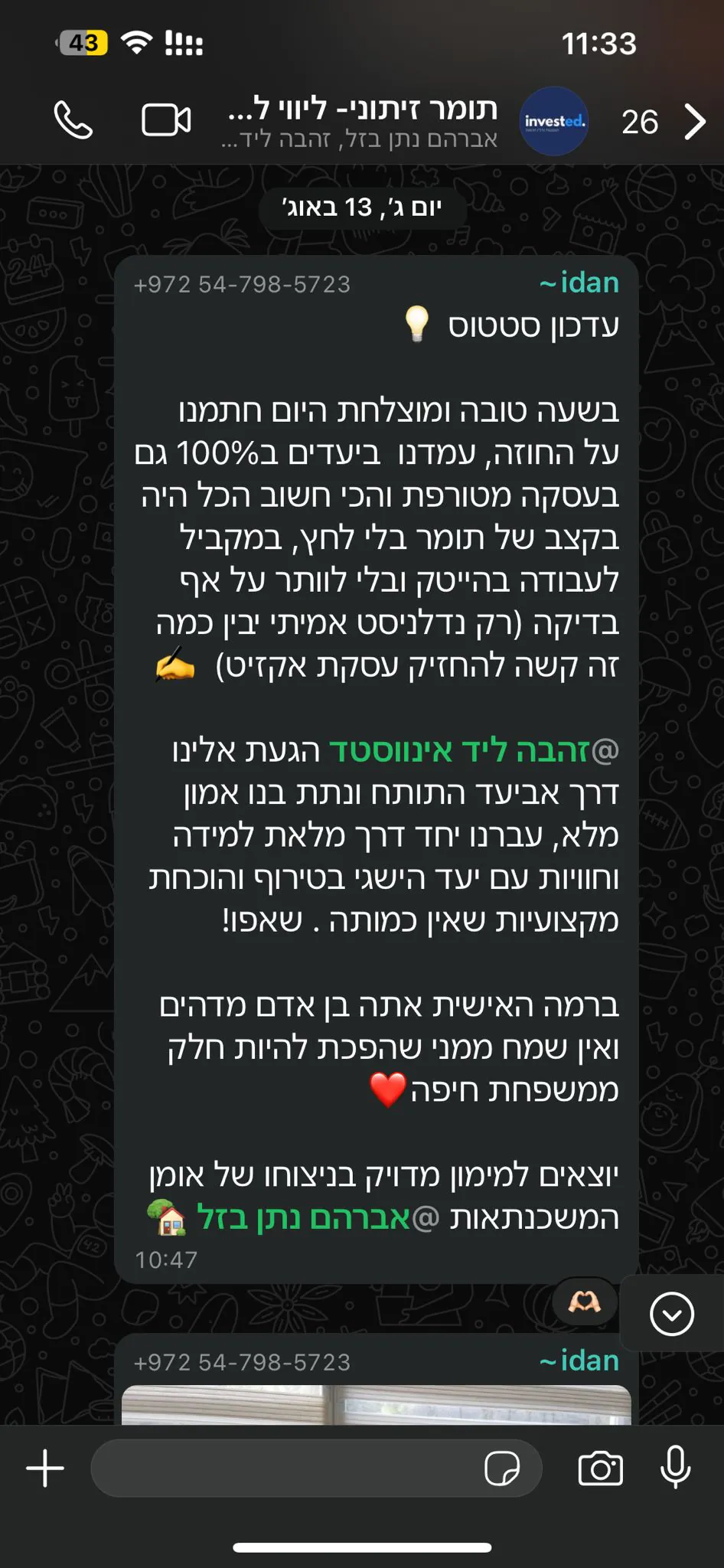The width and height of the screenshot is (724, 1568).
Task: Tap the mention of אברהם נתן בזל
Action: (x=304, y=1217)
